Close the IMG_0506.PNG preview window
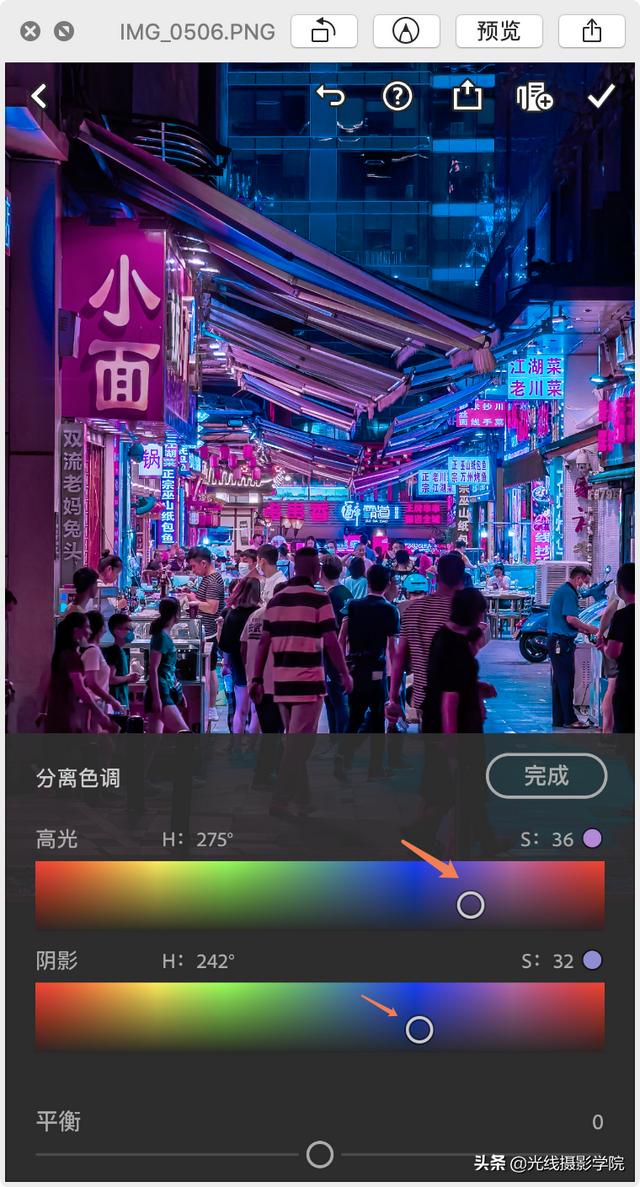Screen dimensions: 640x1187 coord(30,32)
